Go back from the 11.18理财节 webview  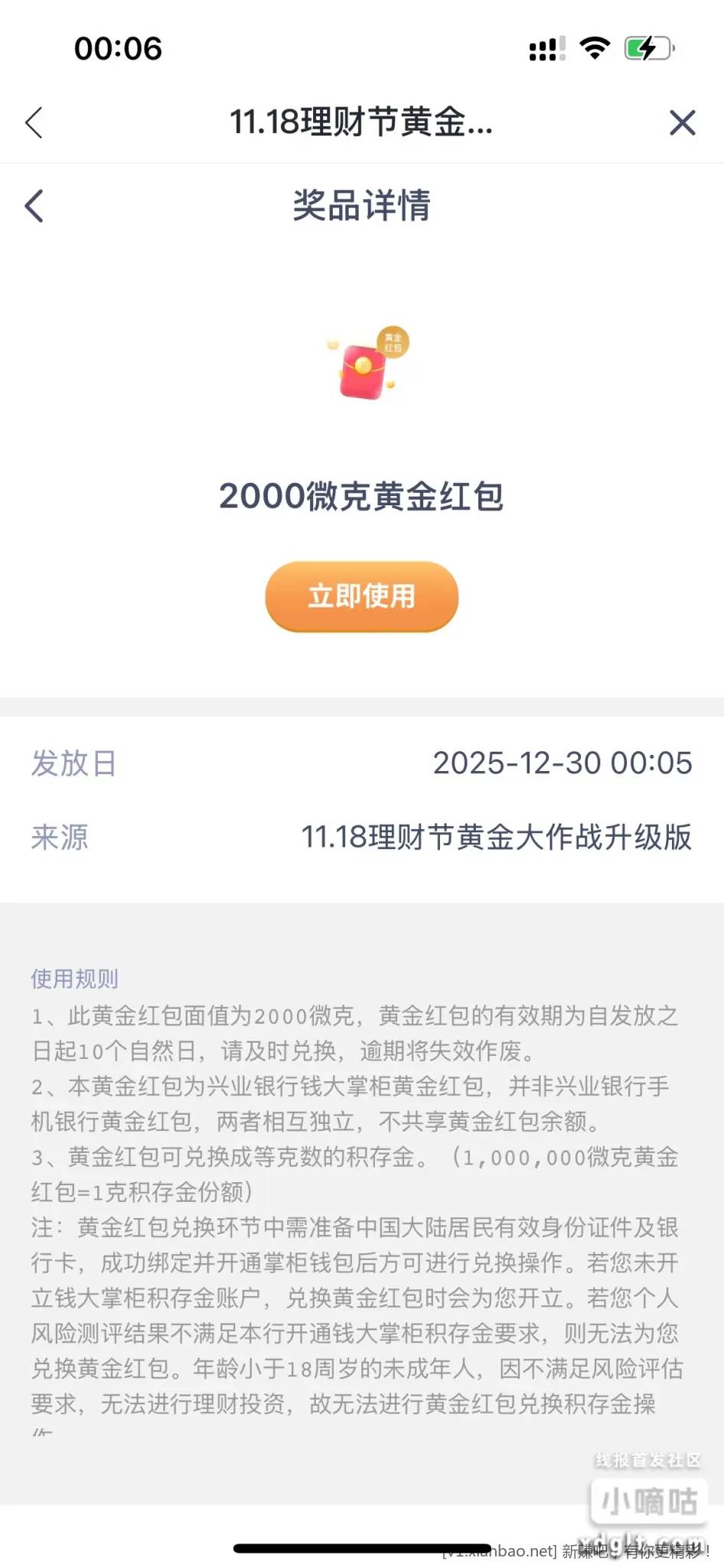(x=34, y=122)
